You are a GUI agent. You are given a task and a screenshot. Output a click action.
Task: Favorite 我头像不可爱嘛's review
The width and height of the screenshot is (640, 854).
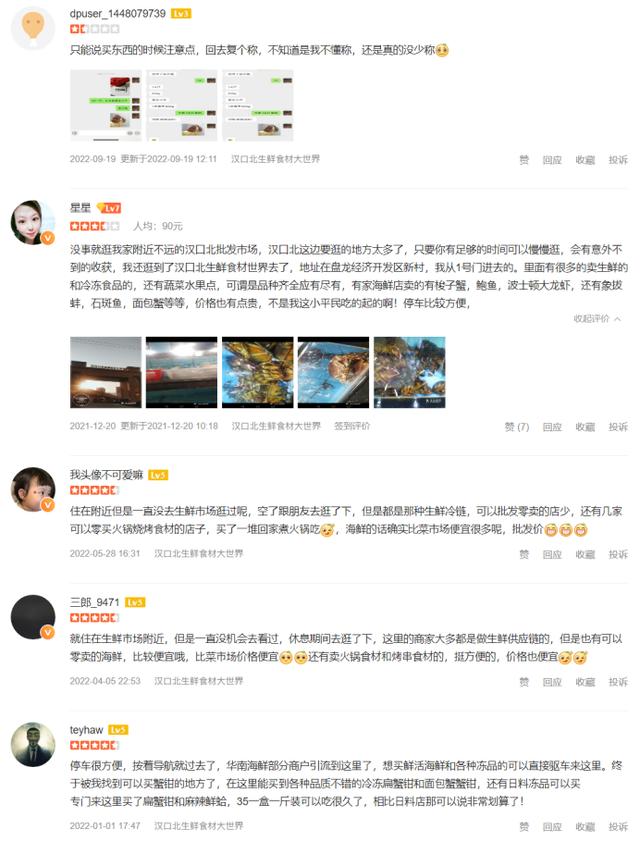pyautogui.click(x=585, y=553)
